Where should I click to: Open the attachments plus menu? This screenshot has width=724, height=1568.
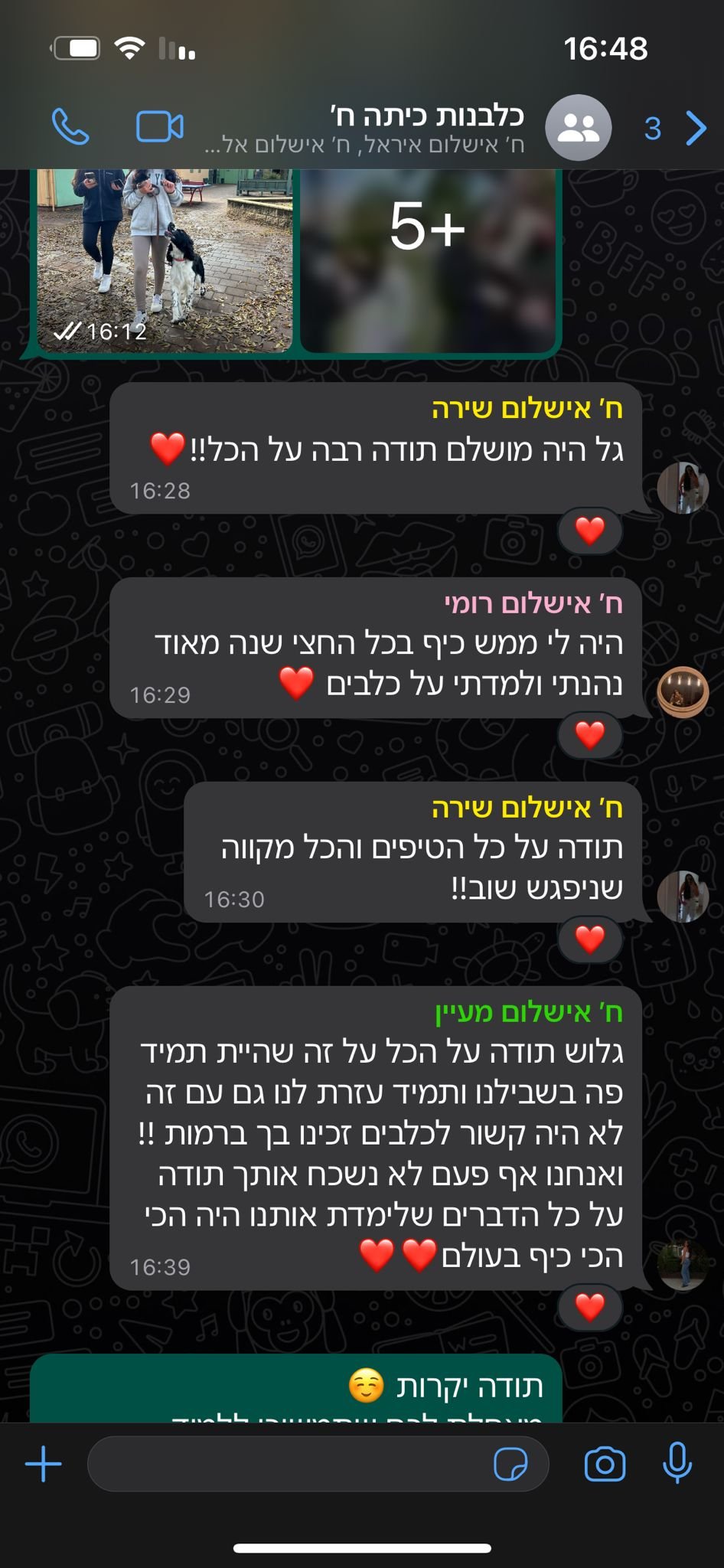coord(44,1464)
